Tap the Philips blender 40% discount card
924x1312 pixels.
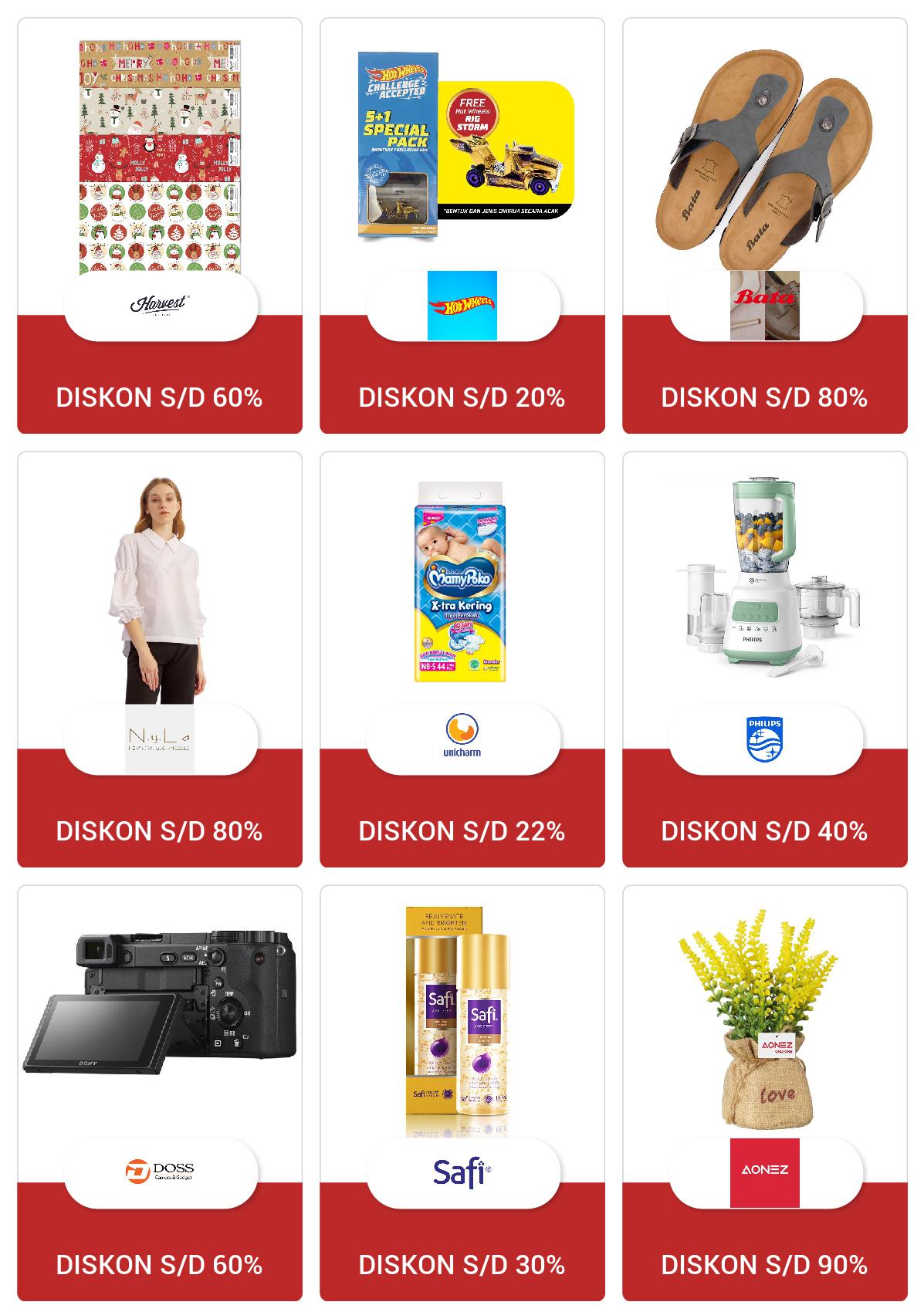[x=765, y=659]
